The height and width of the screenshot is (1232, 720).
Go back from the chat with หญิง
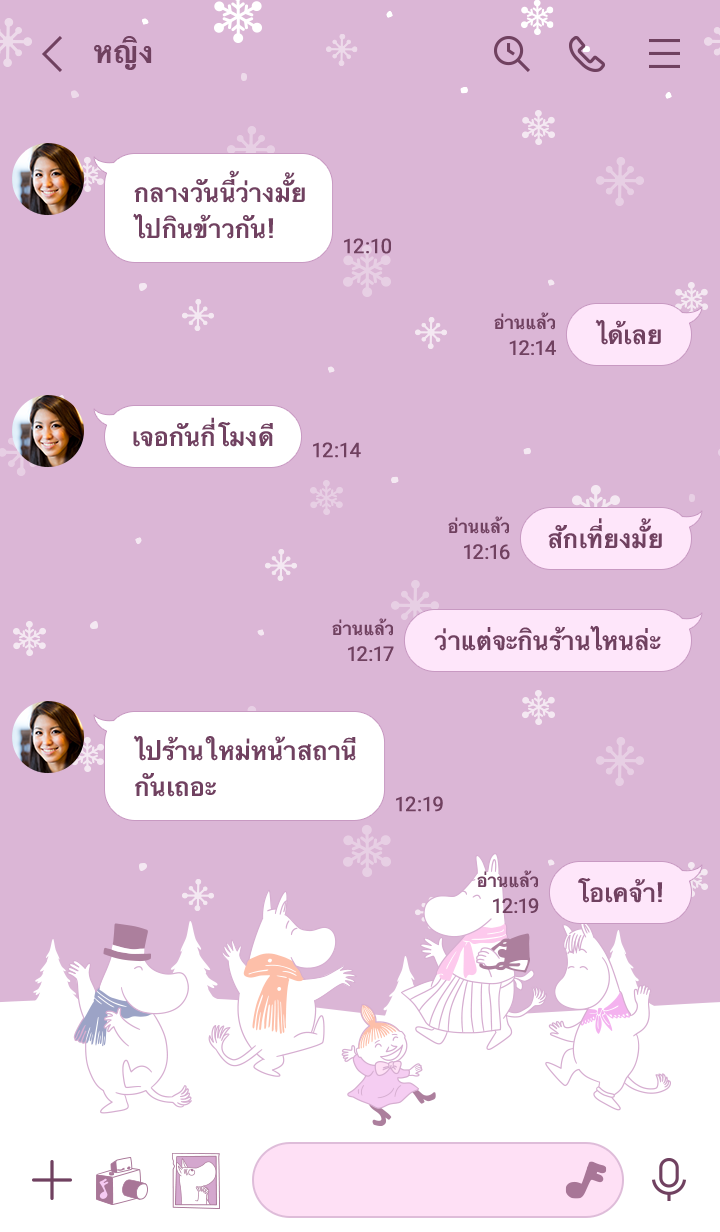pyautogui.click(x=53, y=54)
